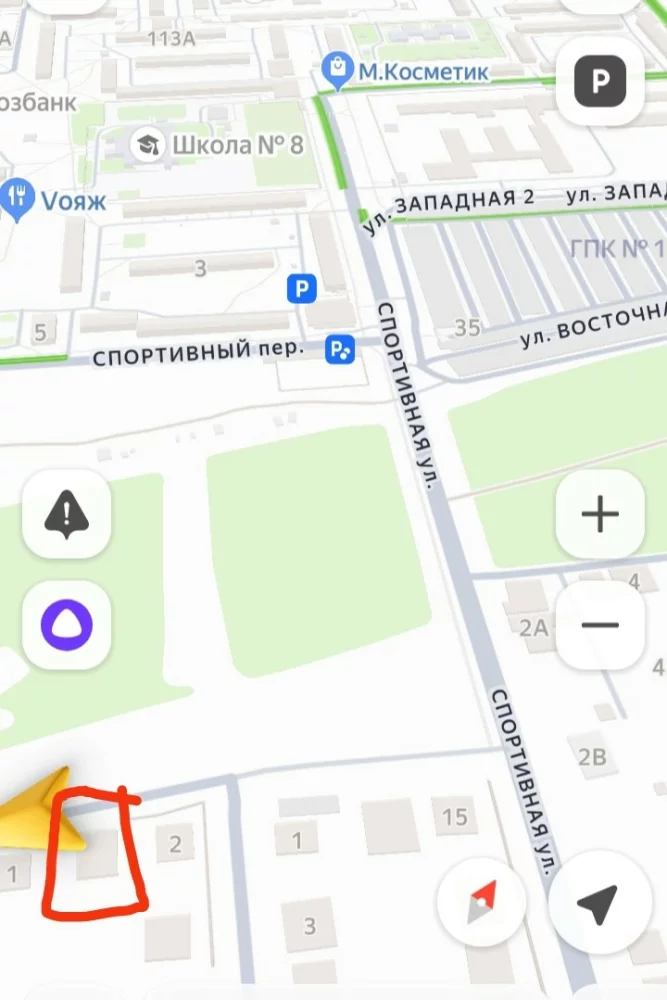This screenshot has height=1000, width=667.
Task: Tap the blue parking marker by building 3
Action: [301, 290]
